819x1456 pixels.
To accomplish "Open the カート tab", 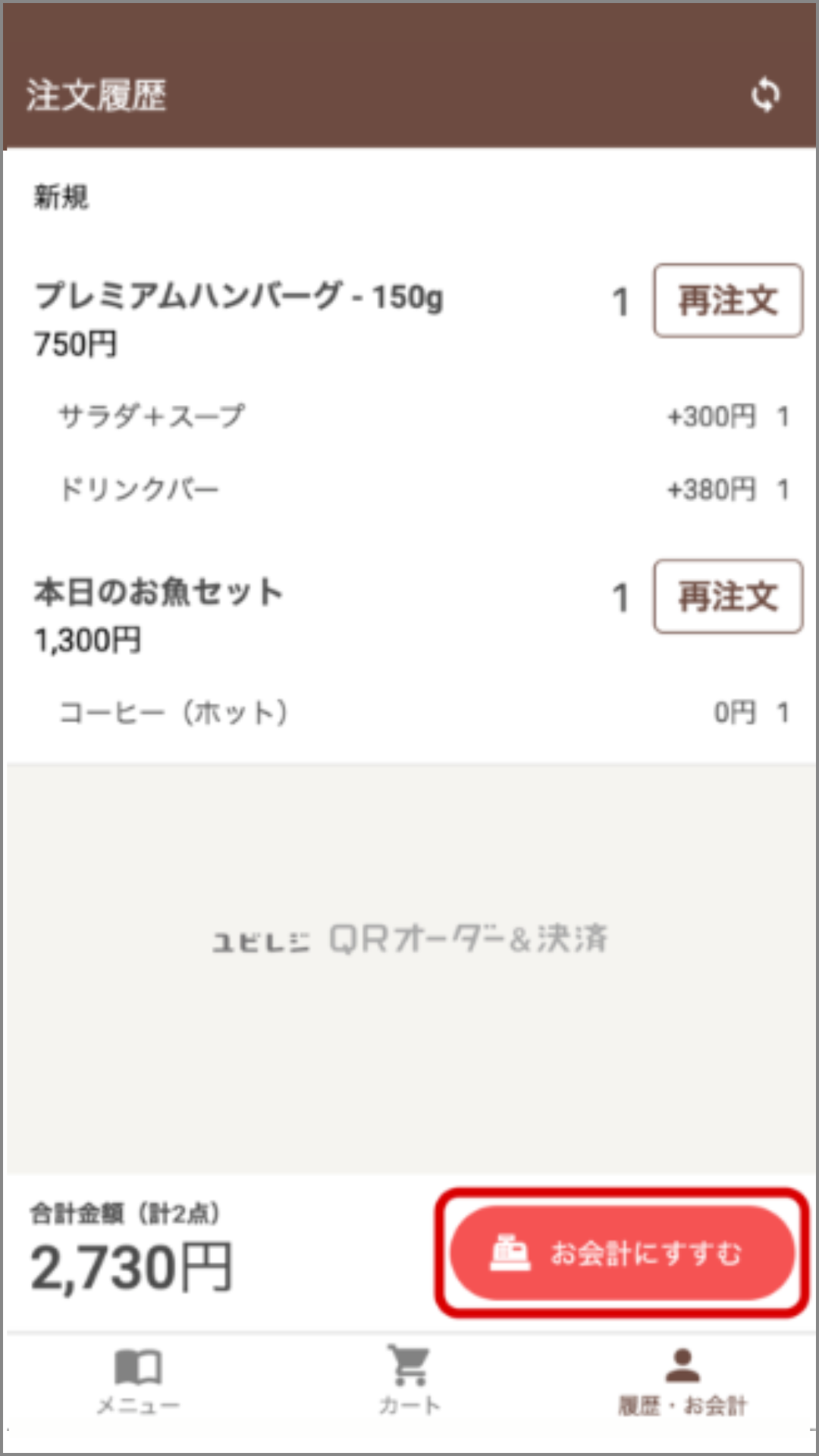I will tap(409, 1382).
